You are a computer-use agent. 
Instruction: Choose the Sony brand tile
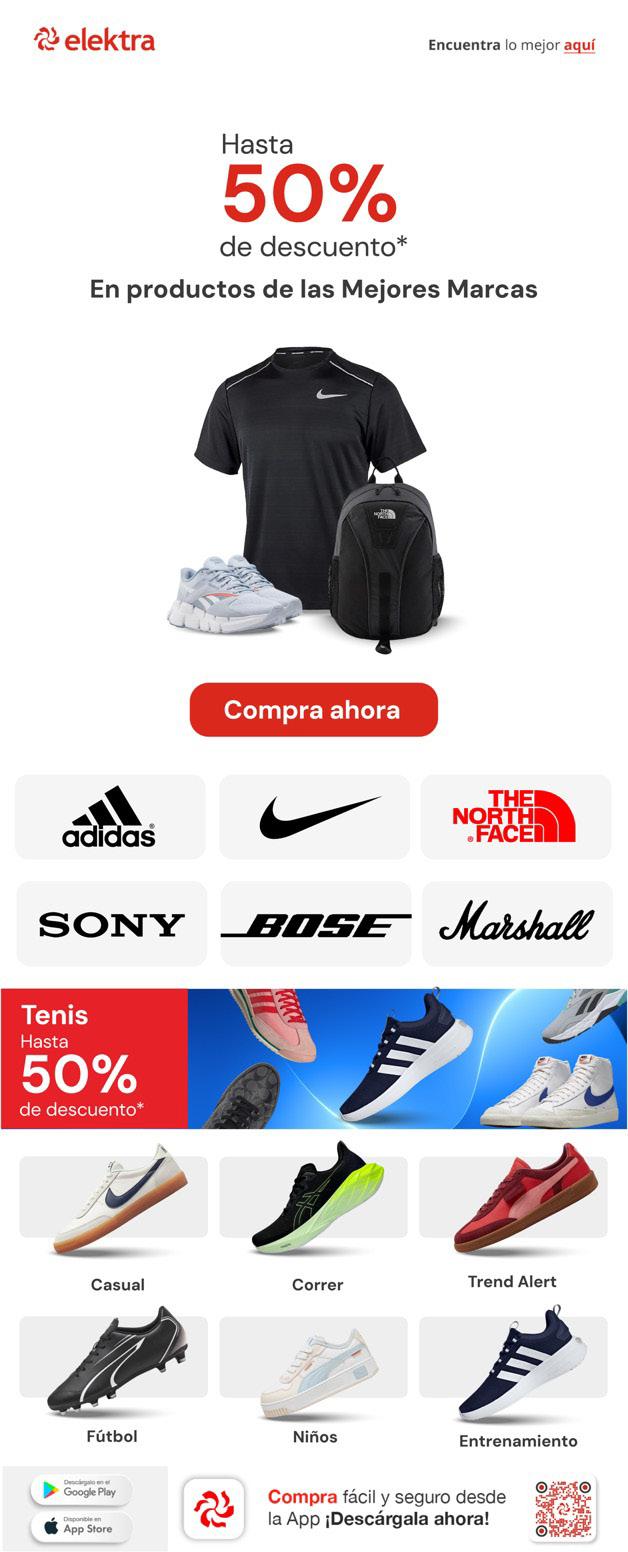click(111, 924)
